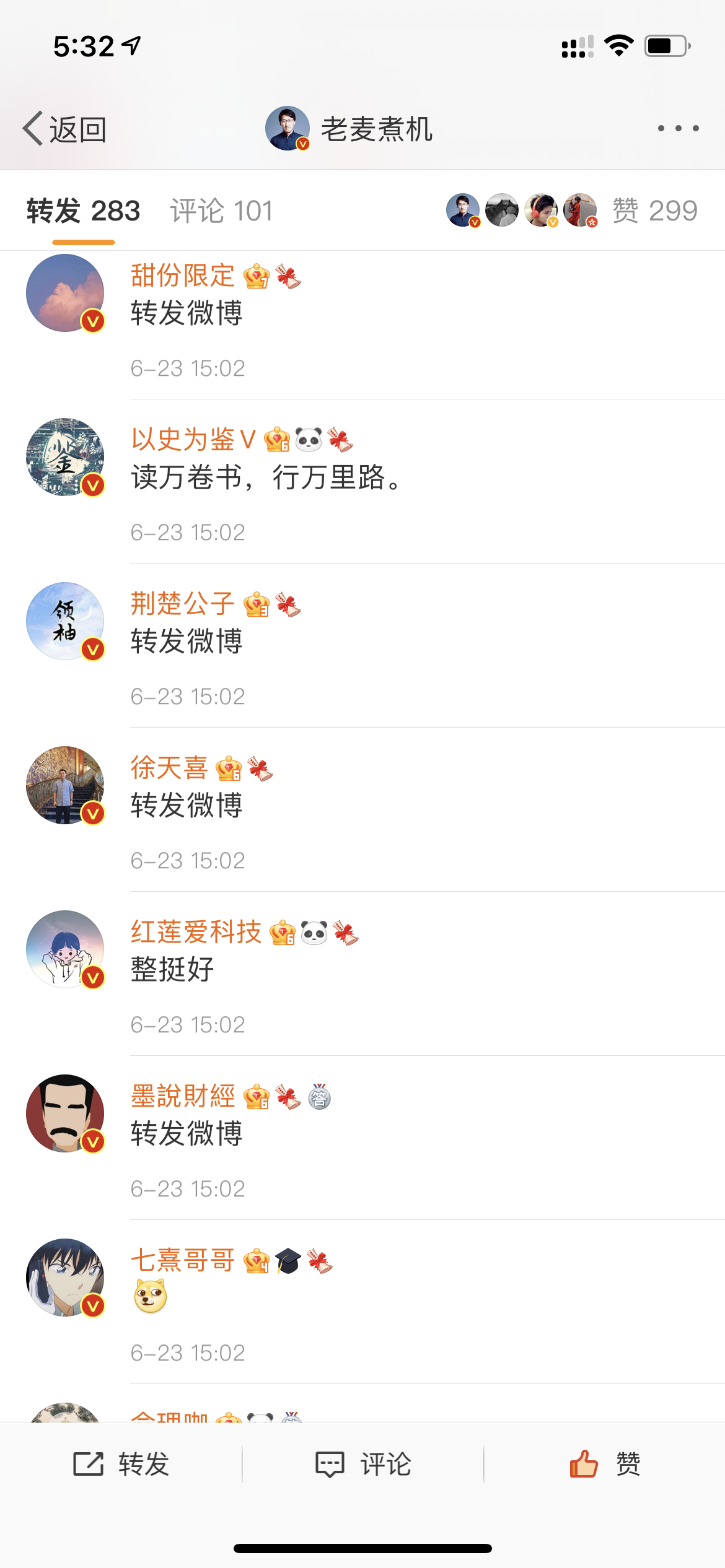Open 七熹哥哥's avatar
725x1568 pixels.
[x=65, y=1278]
